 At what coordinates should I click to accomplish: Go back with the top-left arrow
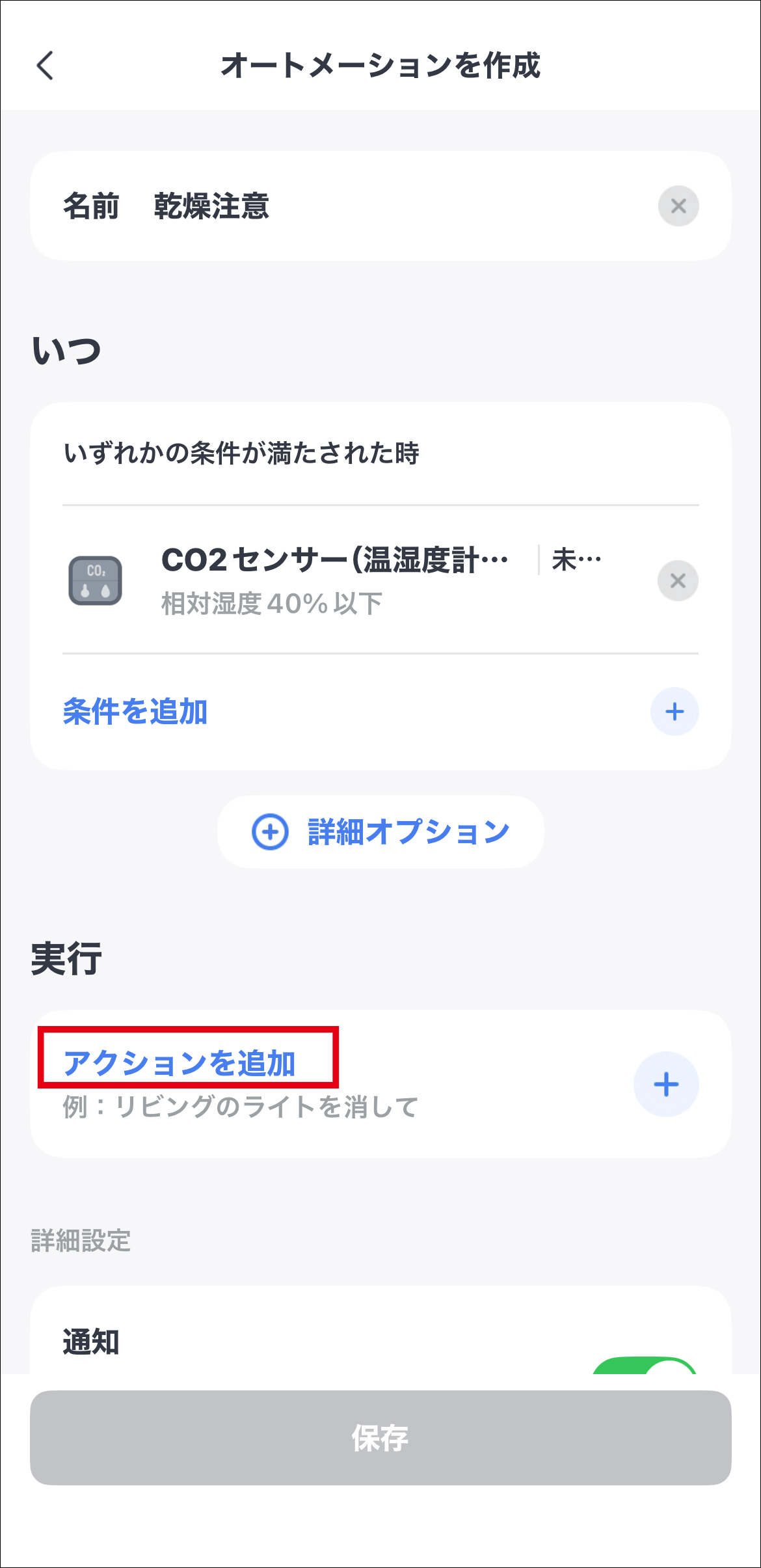click(x=45, y=66)
